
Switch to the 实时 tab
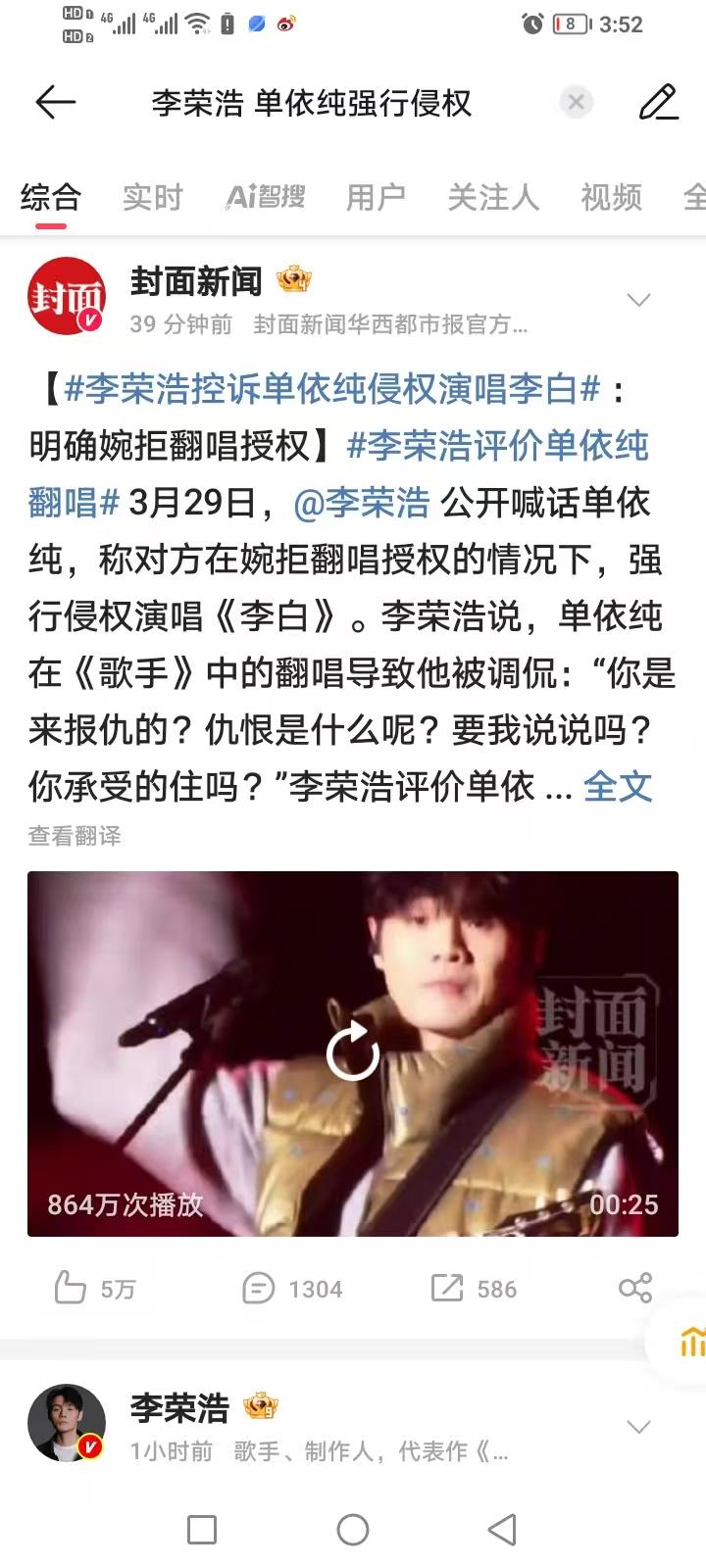pos(152,197)
